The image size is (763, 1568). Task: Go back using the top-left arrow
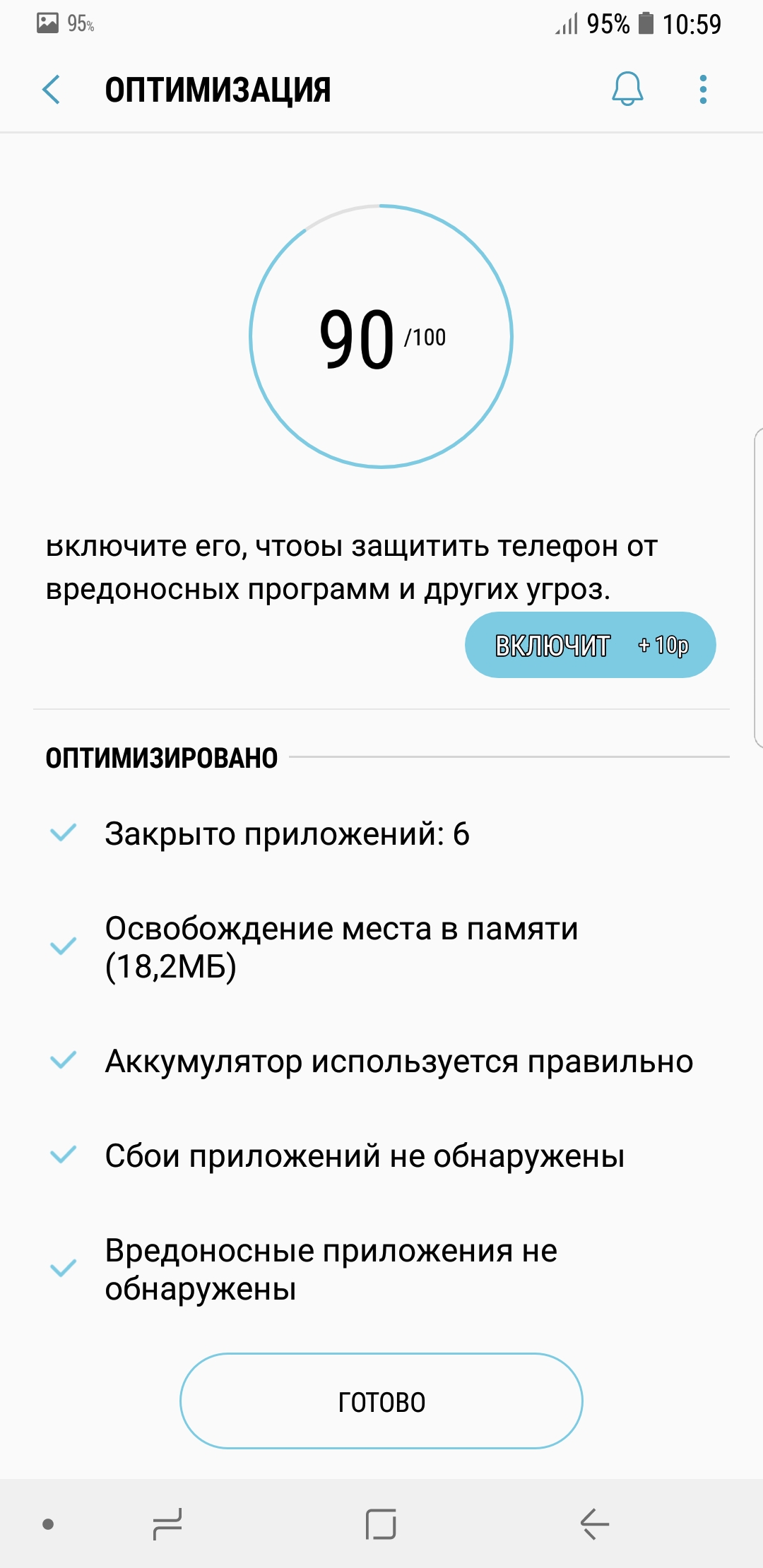pyautogui.click(x=52, y=90)
